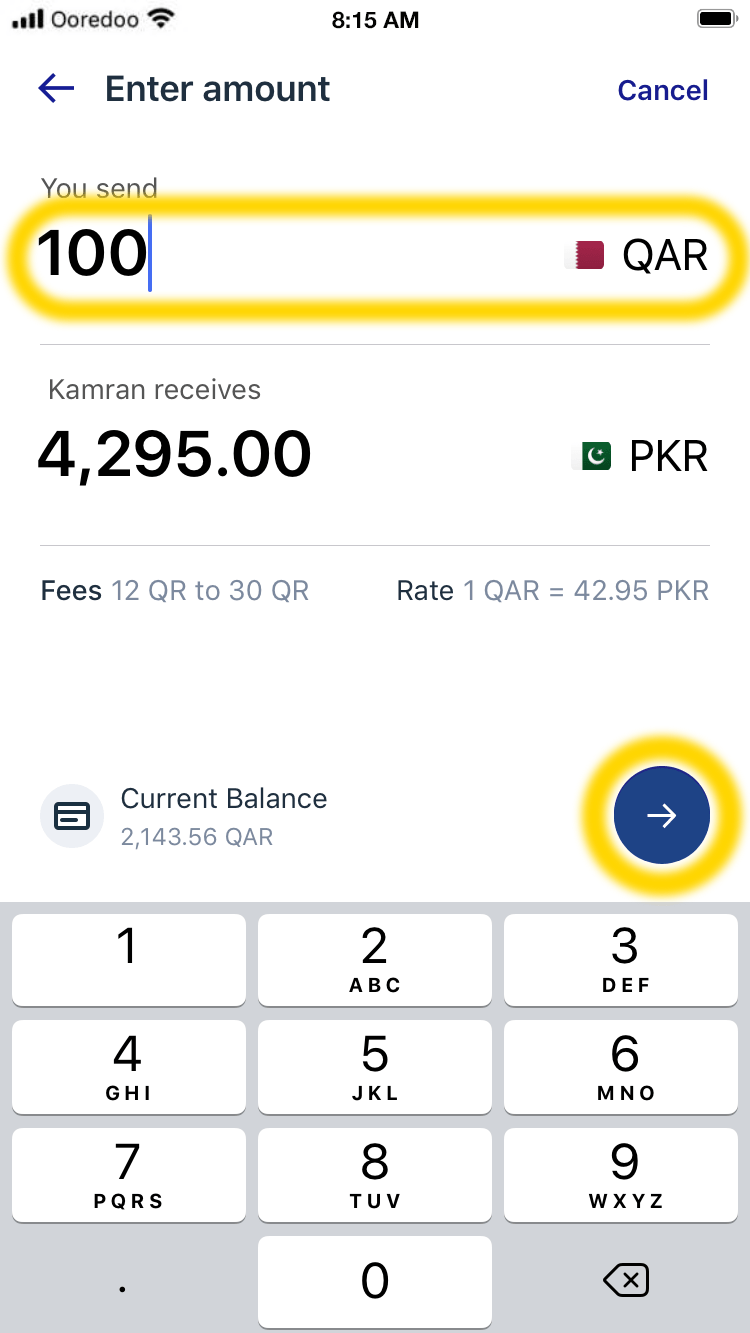
Task: Tap the Kamran receives amount
Action: pos(175,453)
